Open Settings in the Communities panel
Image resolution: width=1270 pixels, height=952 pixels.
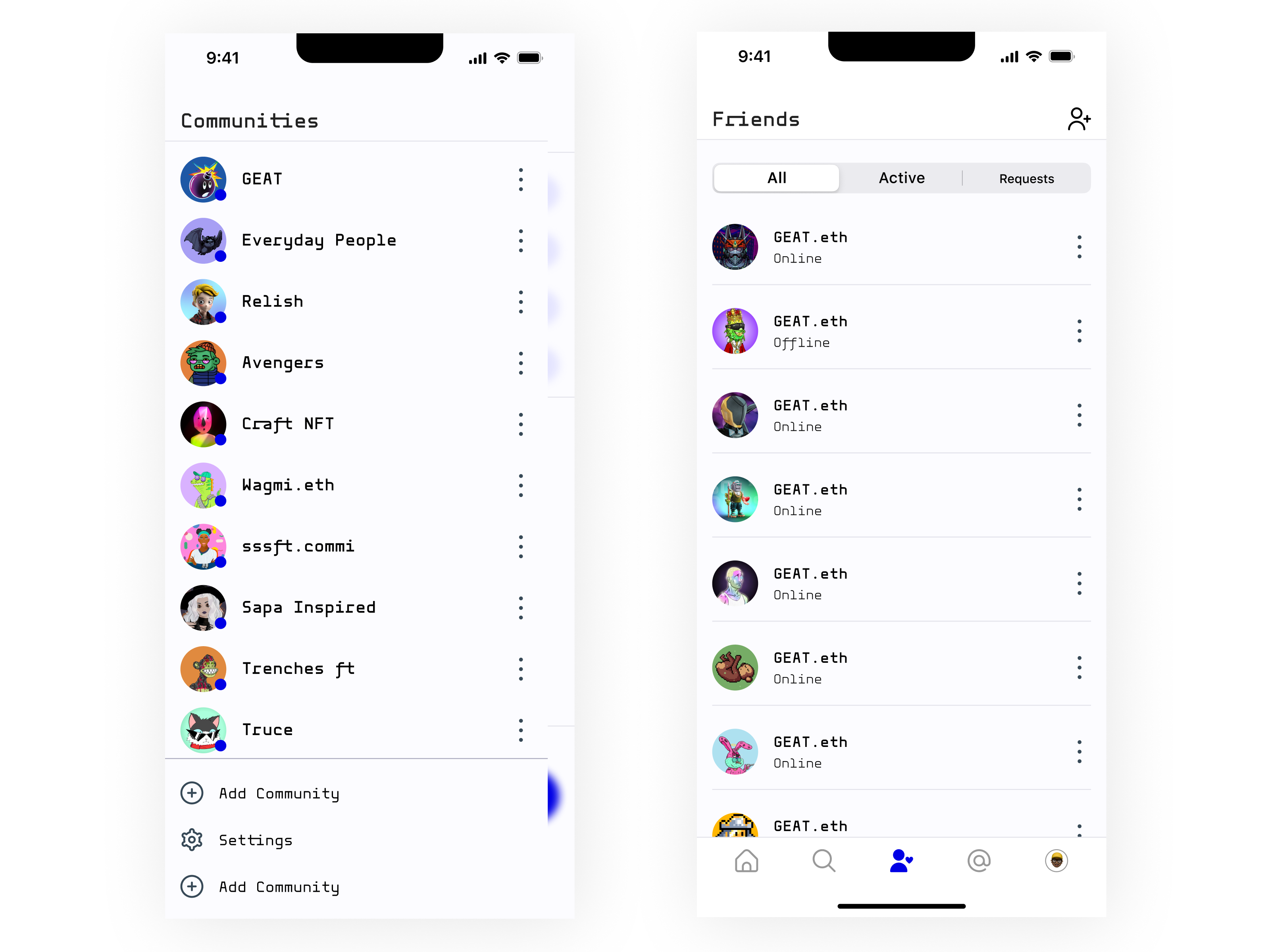pos(255,840)
